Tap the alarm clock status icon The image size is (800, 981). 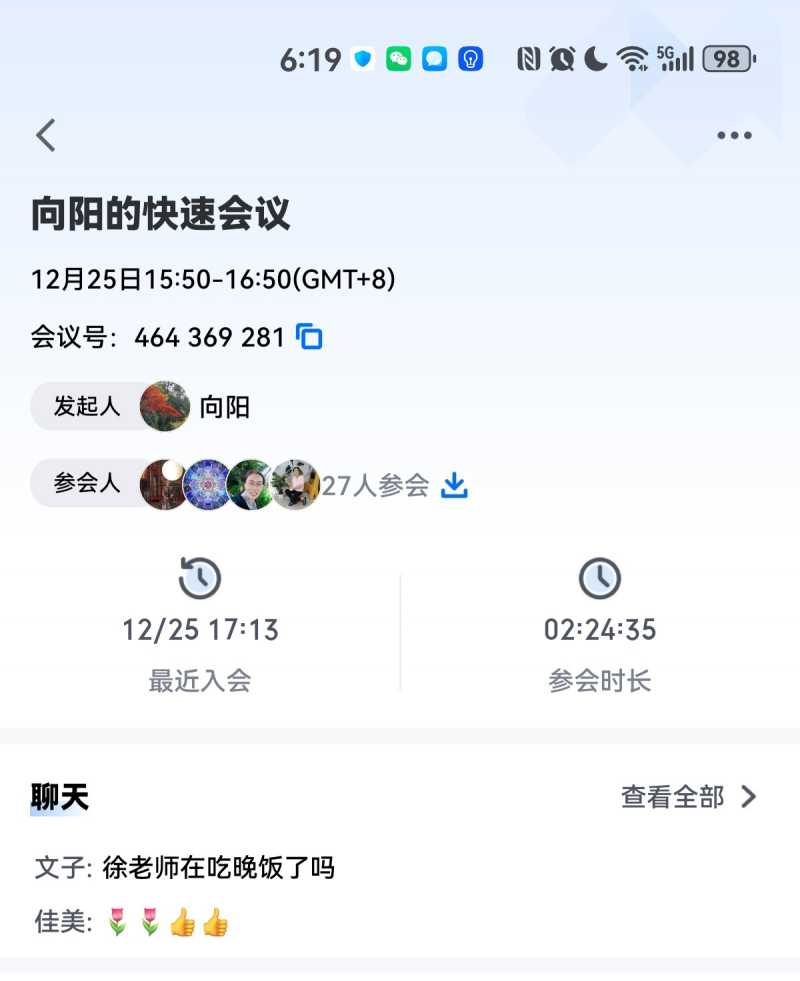560,61
